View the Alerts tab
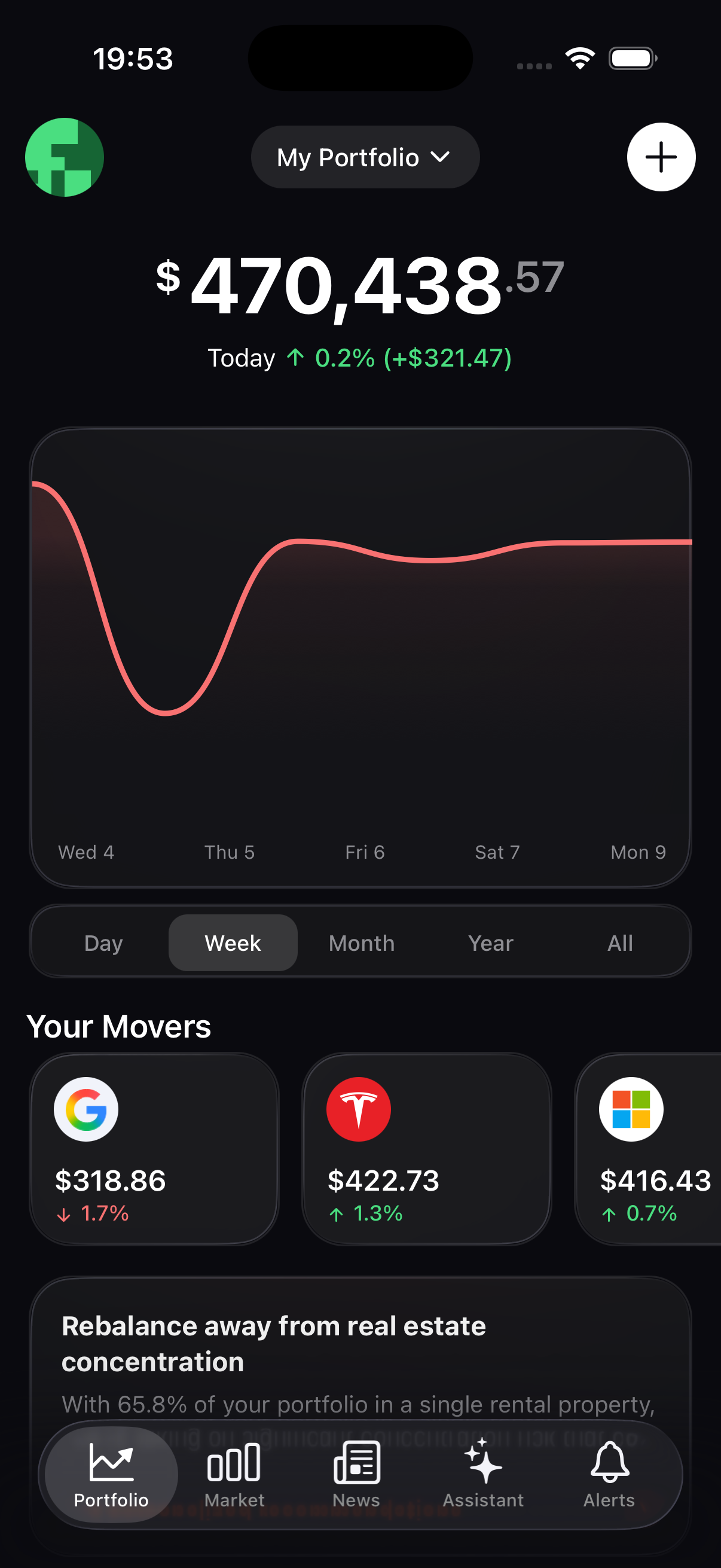721x1568 pixels. tap(609, 1474)
